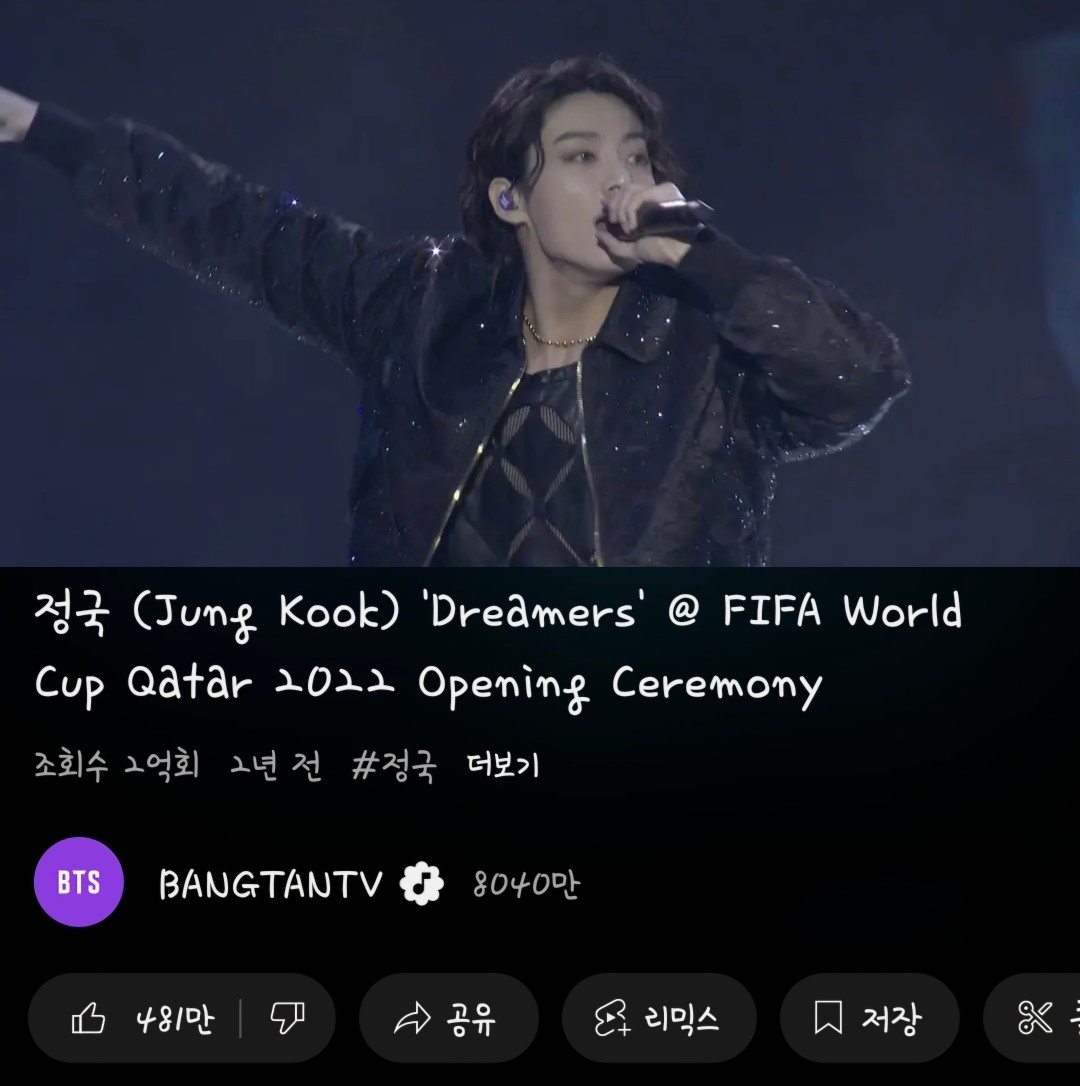The image size is (1080, 1086).
Task: Expand description with 더보기
Action: (x=503, y=766)
